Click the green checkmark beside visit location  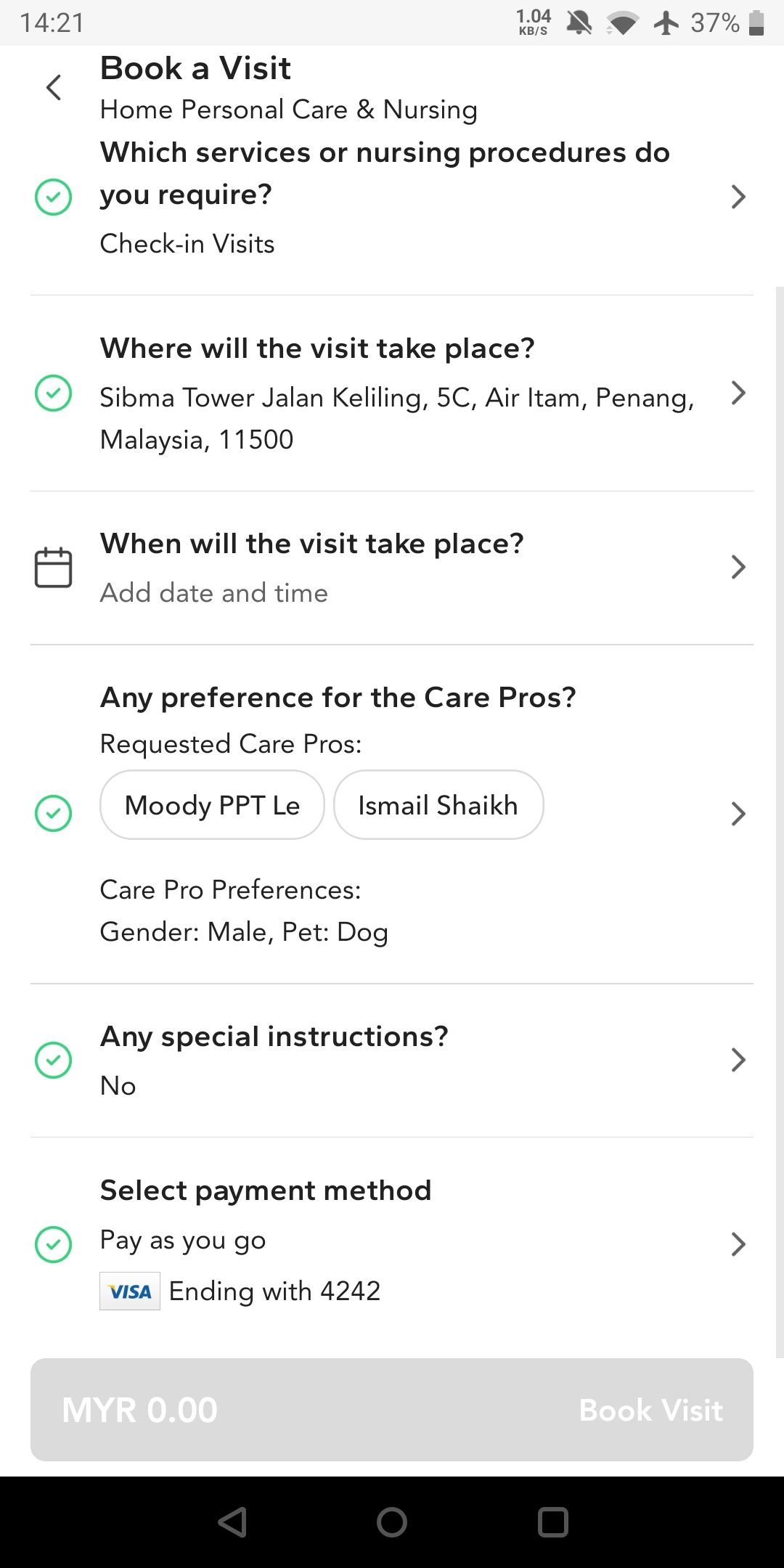tap(53, 393)
